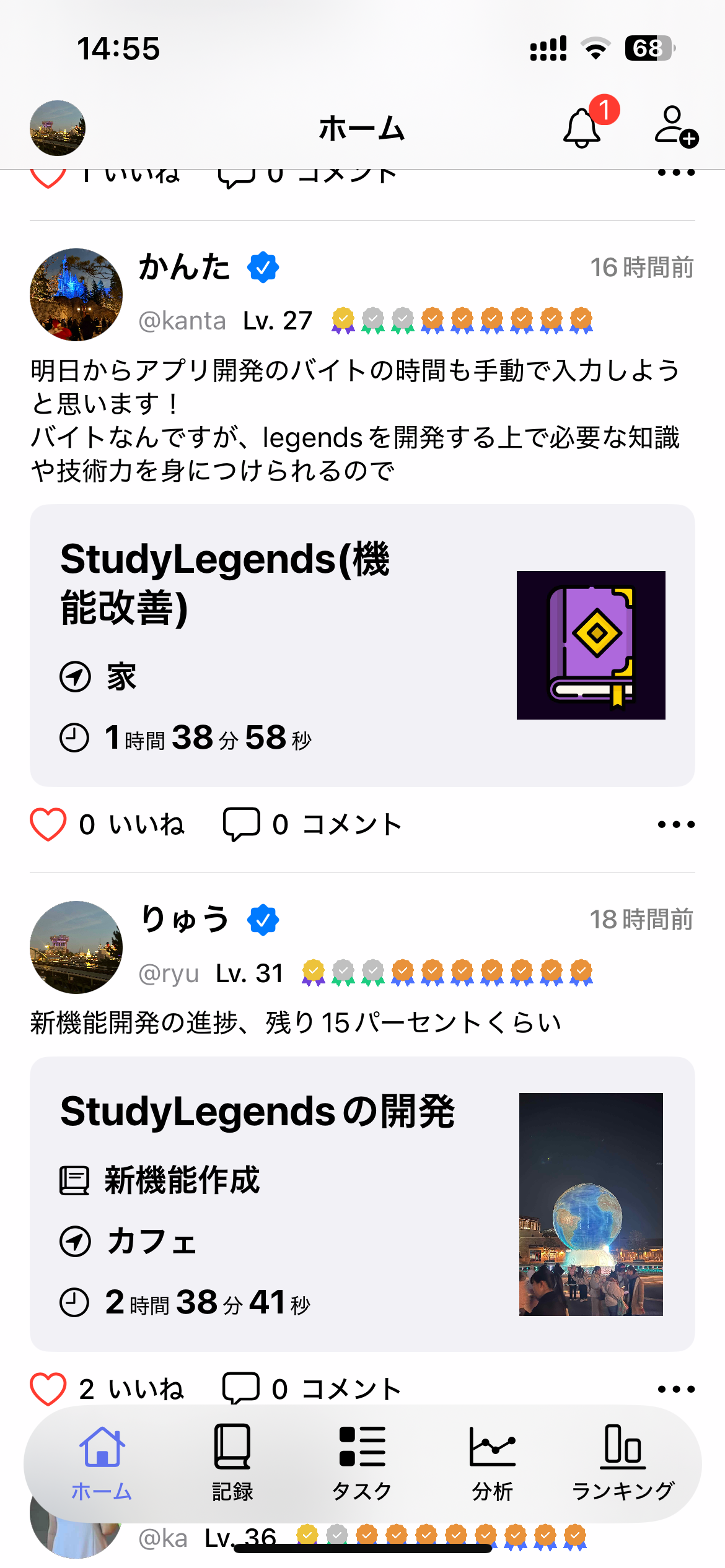The height and width of the screenshot is (1568, 725).
Task: Like かんた's post
Action: click(x=48, y=825)
